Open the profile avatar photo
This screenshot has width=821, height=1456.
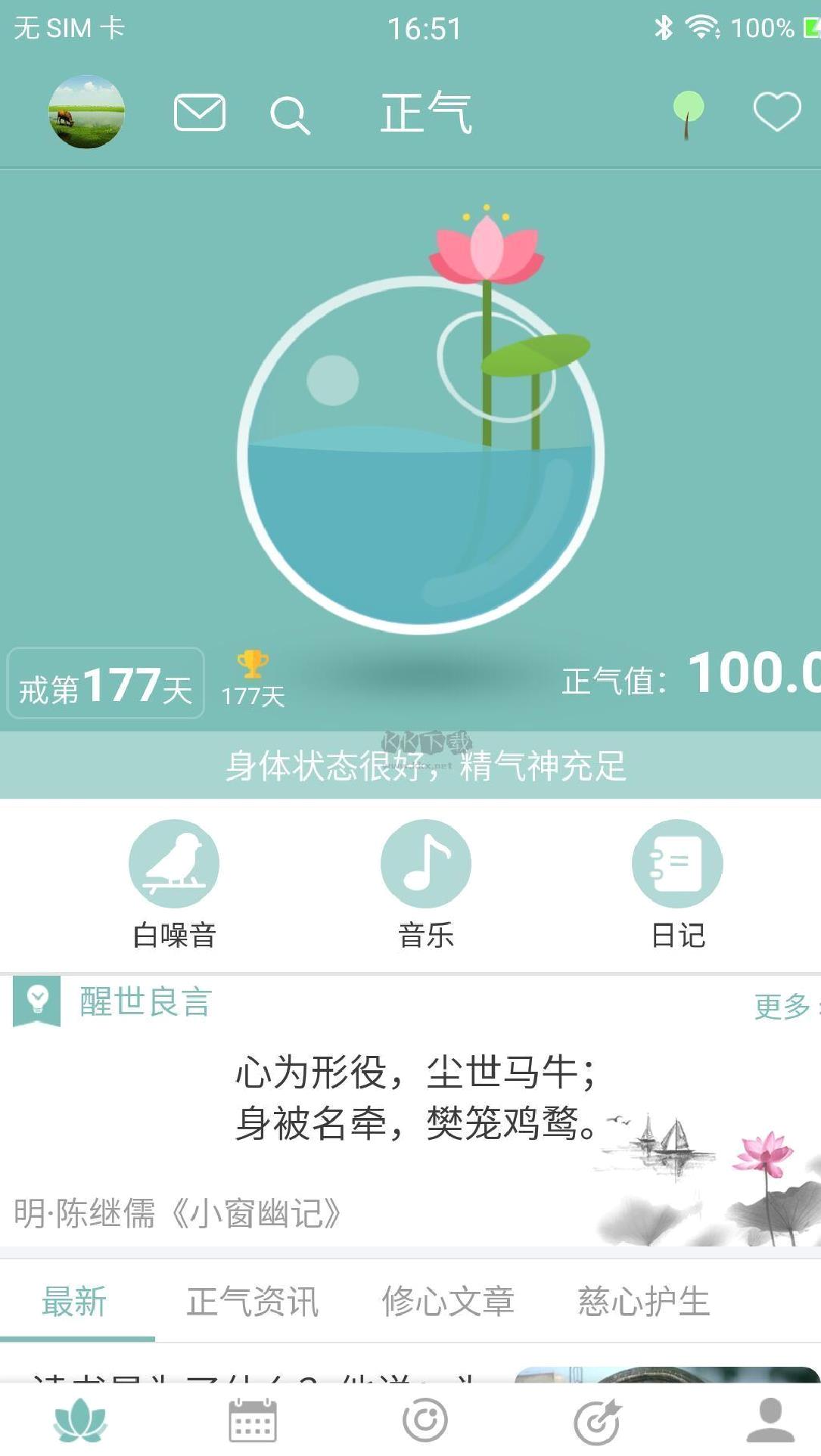click(x=87, y=112)
